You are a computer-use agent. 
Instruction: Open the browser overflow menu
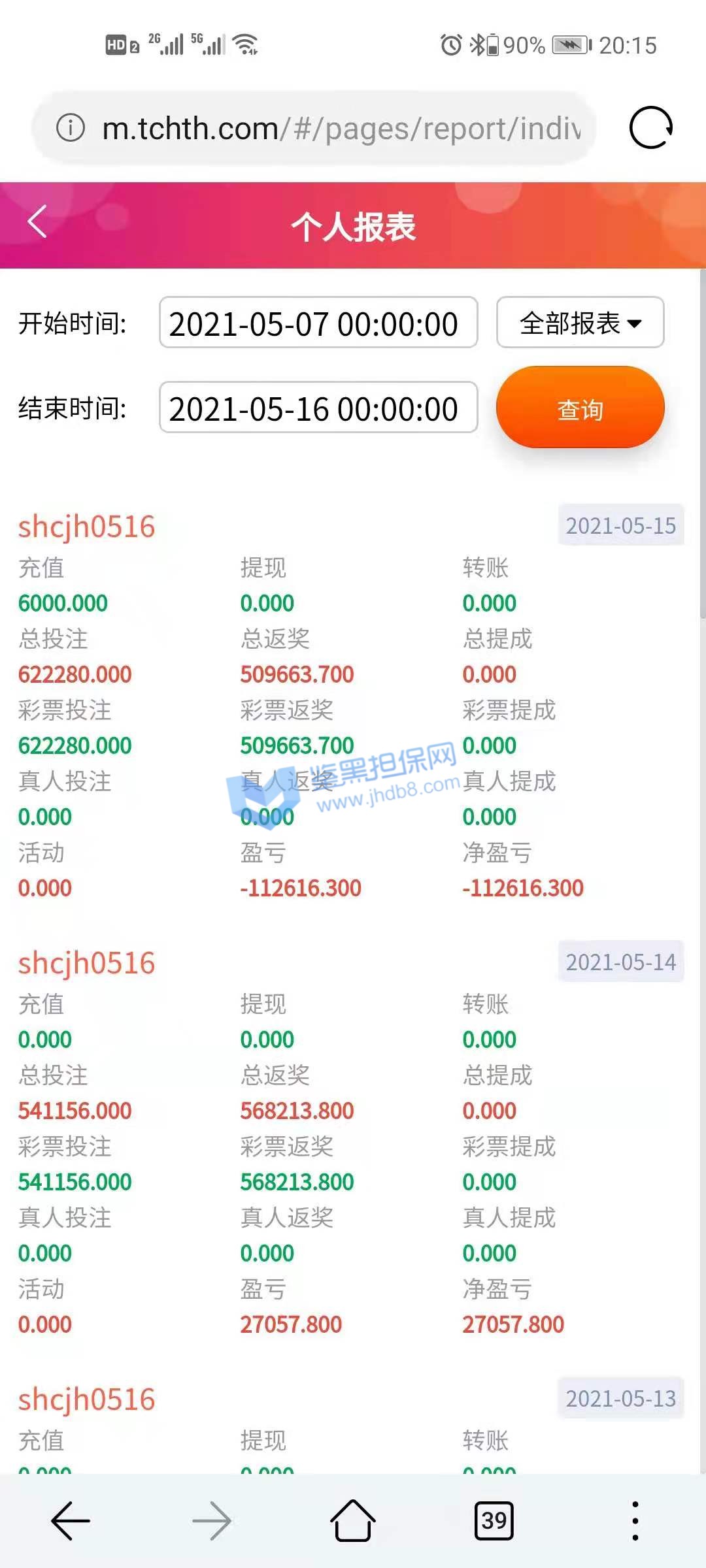pyautogui.click(x=635, y=1521)
